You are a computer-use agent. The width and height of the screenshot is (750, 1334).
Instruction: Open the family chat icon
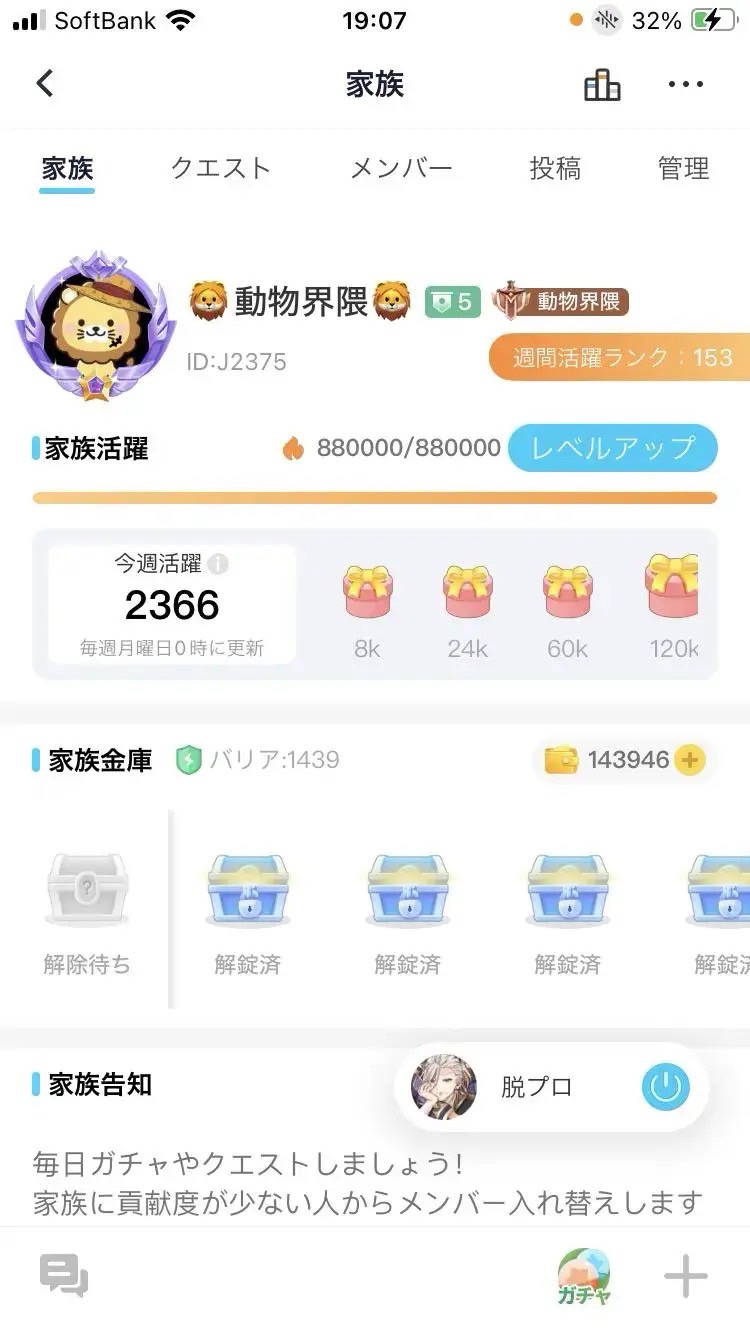[64, 1277]
